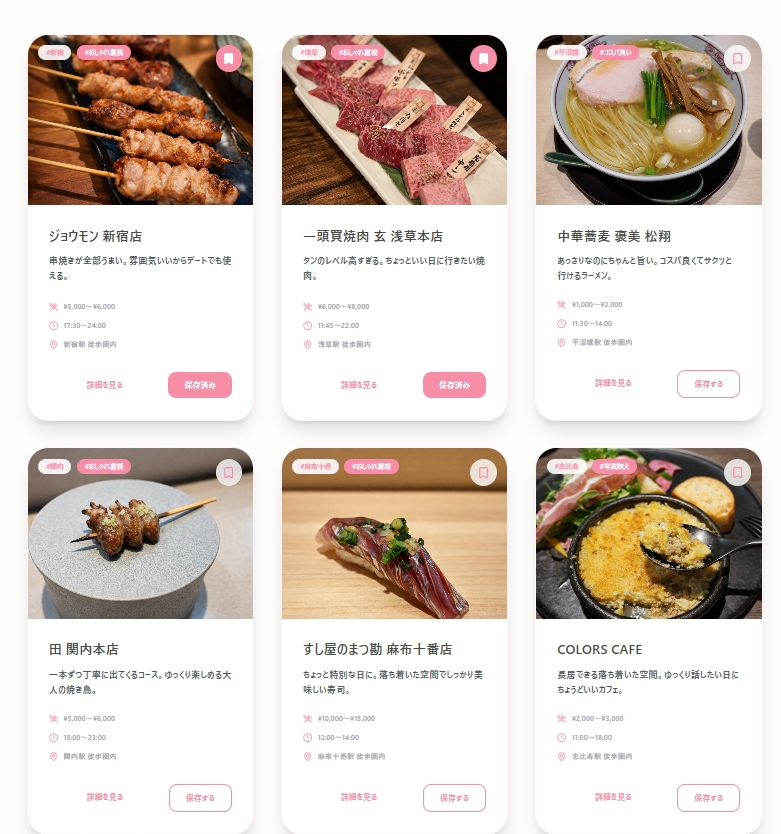Bookmark すし屋のまつ勘 麻布十番店
This screenshot has width=781, height=834.
pyautogui.click(x=483, y=472)
